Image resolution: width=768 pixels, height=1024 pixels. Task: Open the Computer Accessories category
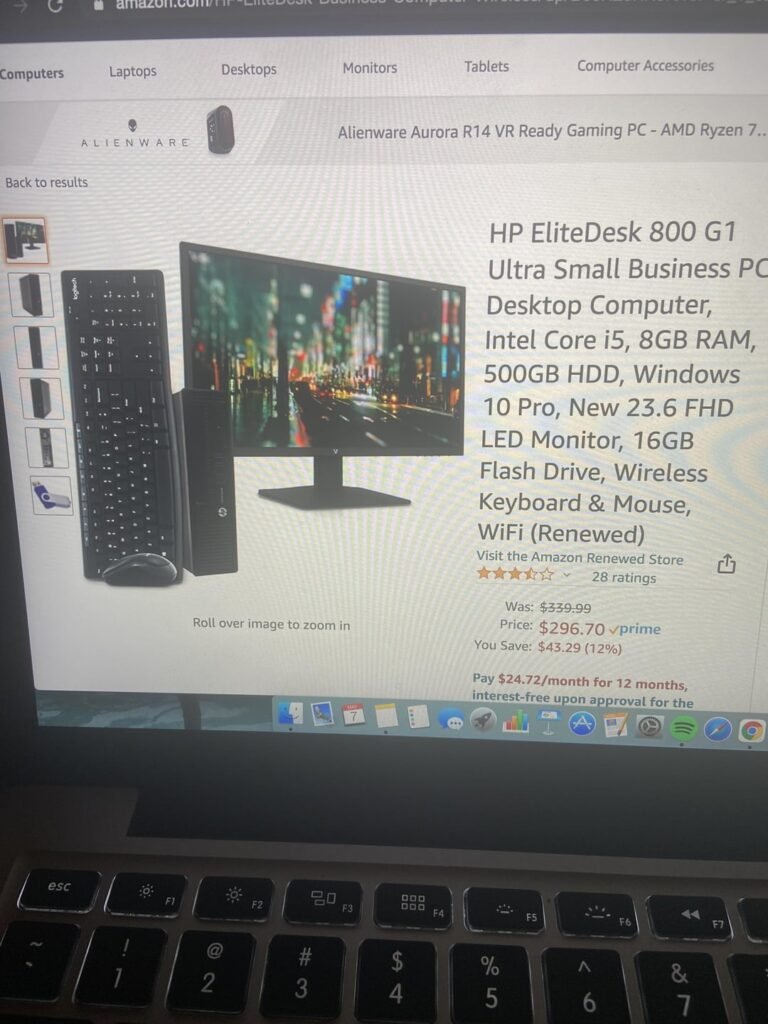coord(644,65)
